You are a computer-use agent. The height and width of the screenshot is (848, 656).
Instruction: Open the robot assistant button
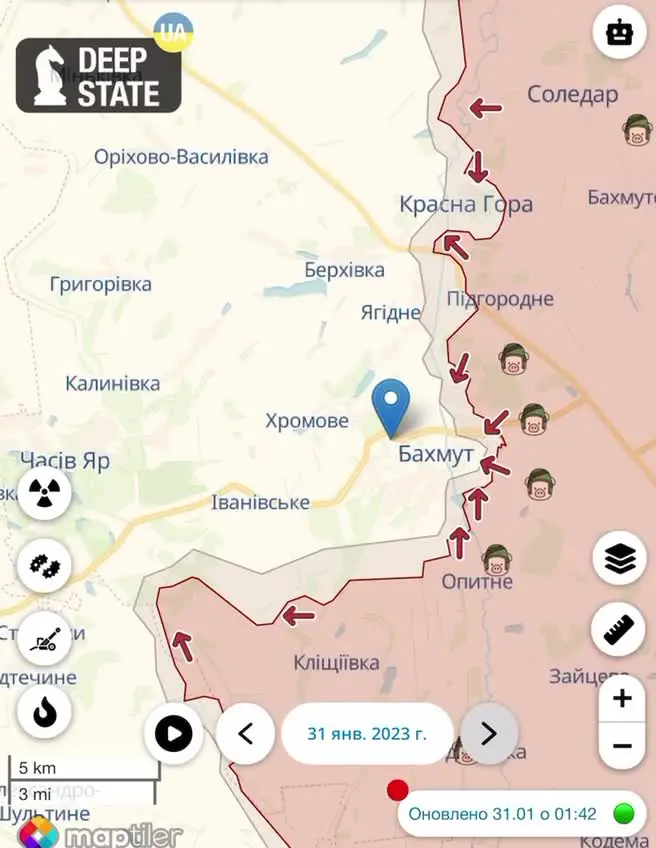620,33
